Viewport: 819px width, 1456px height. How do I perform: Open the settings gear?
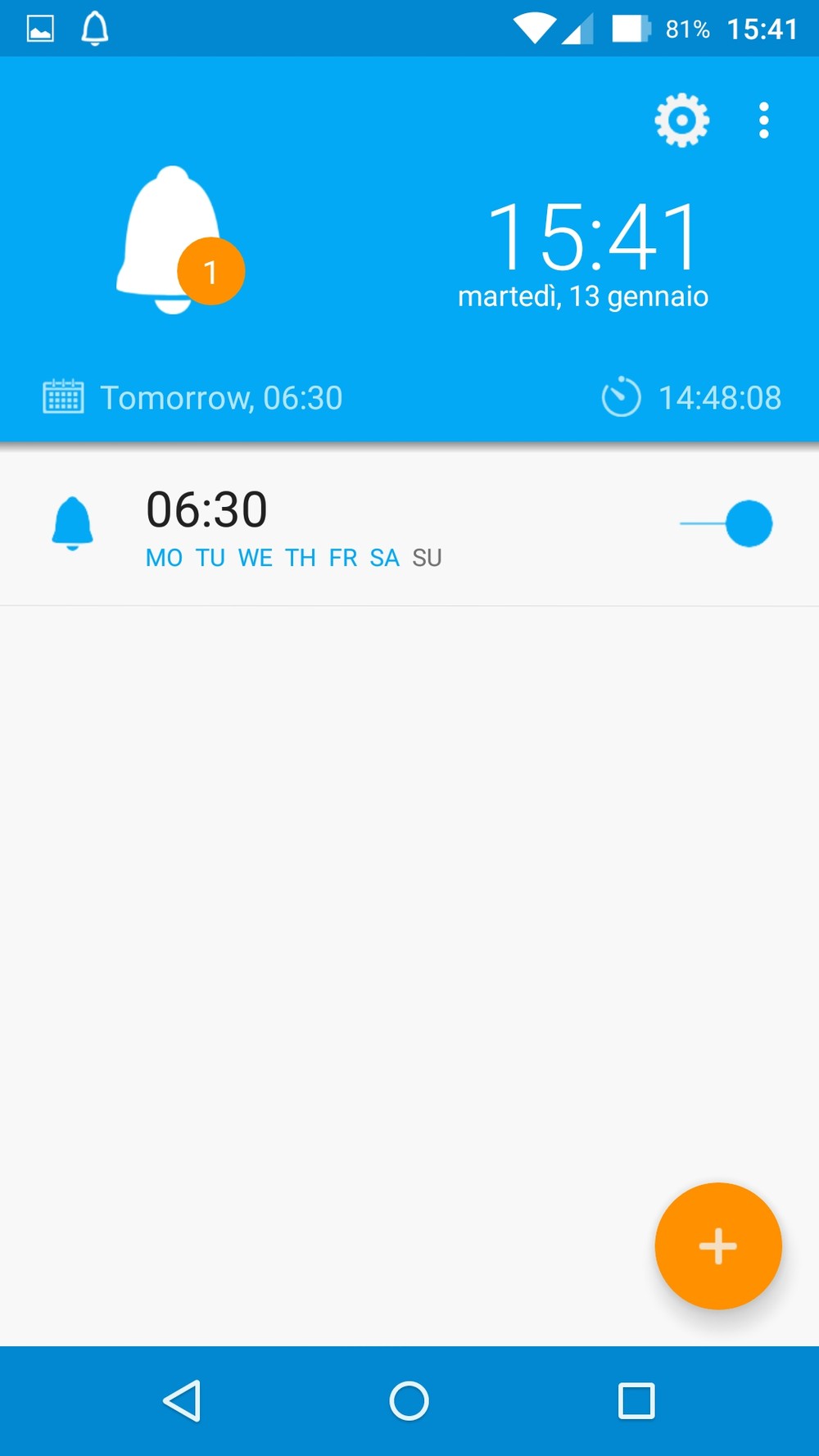click(x=681, y=120)
